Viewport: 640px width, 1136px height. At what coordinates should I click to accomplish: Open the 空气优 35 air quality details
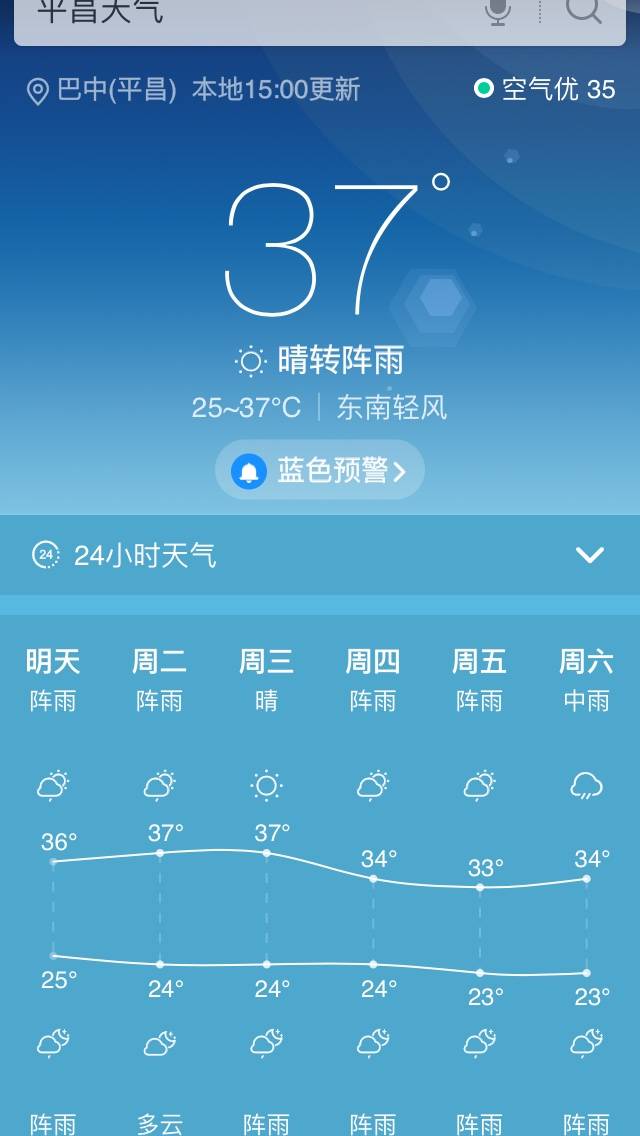click(545, 89)
